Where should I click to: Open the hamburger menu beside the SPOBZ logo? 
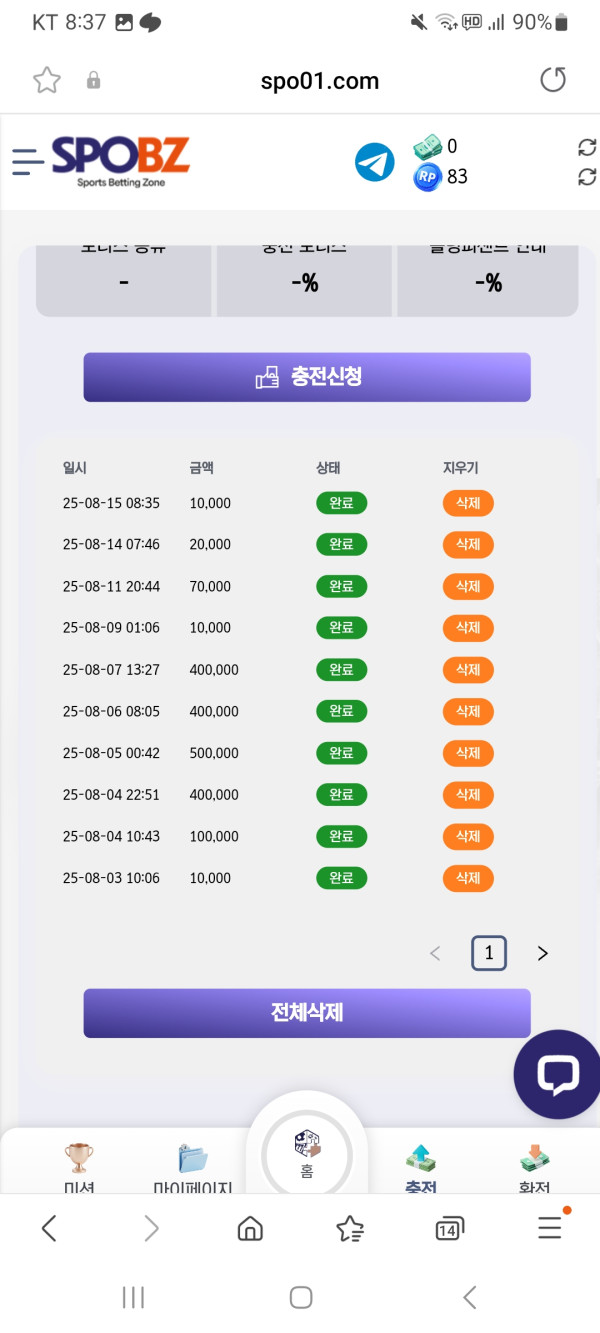click(28, 161)
